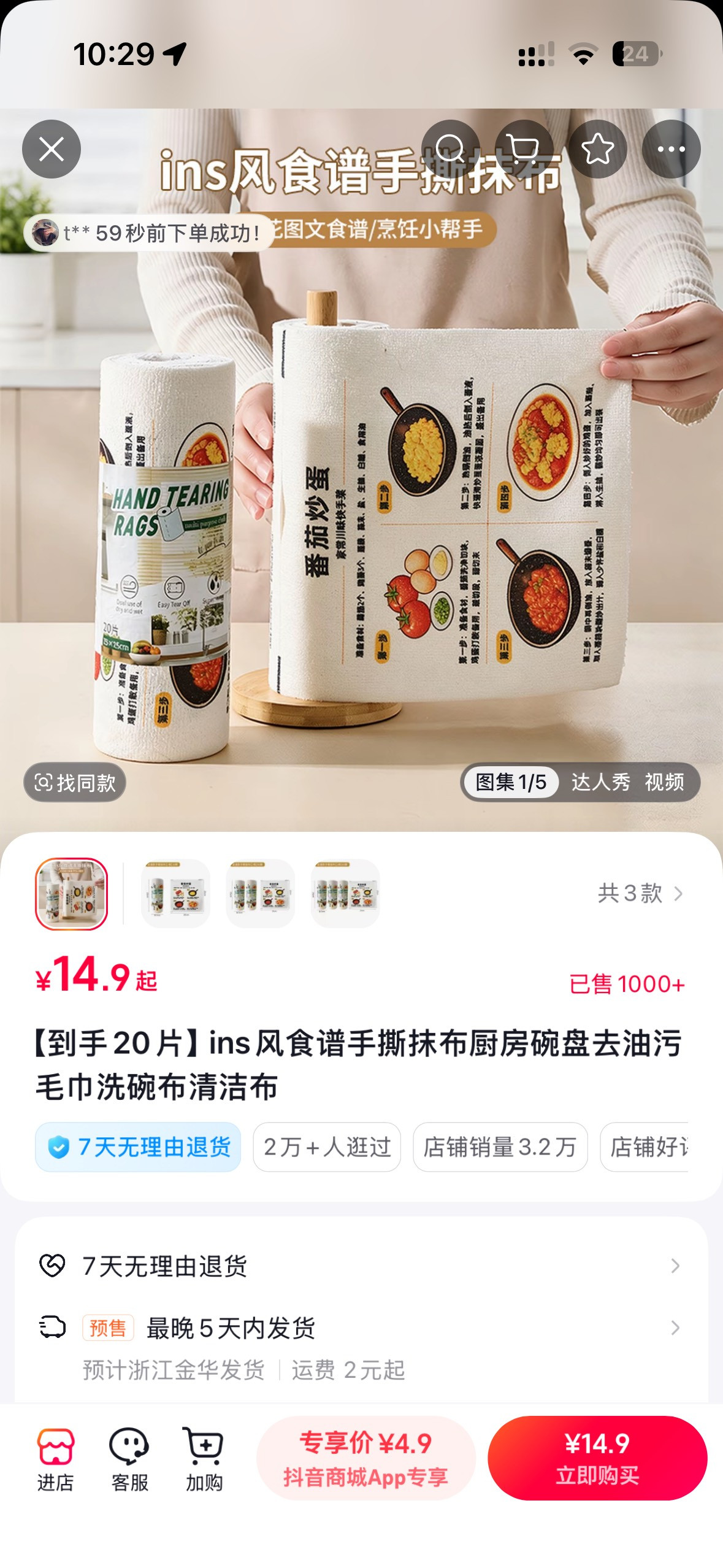
Task: Switch to the 视频 tab
Action: [665, 782]
